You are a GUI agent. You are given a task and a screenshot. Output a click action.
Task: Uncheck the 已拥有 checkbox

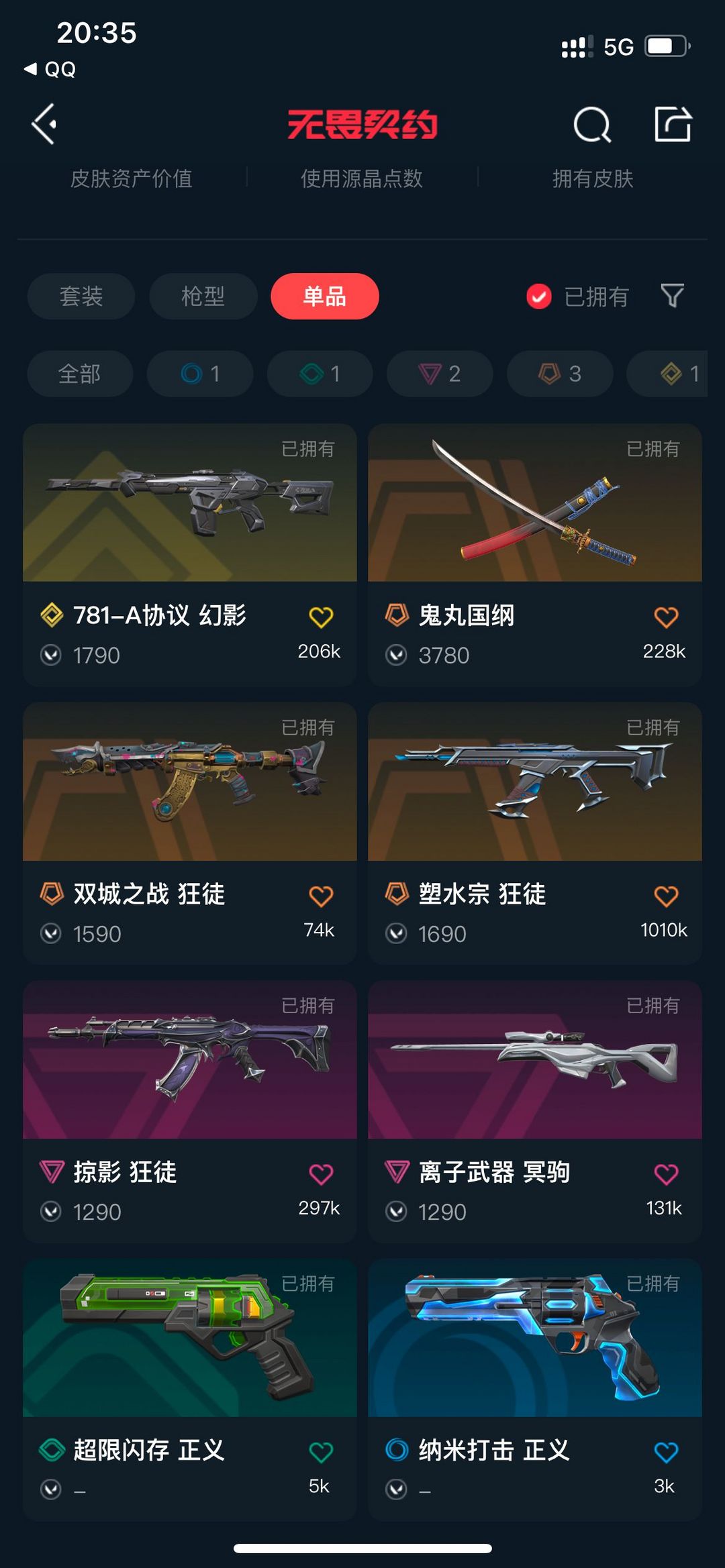pos(539,296)
